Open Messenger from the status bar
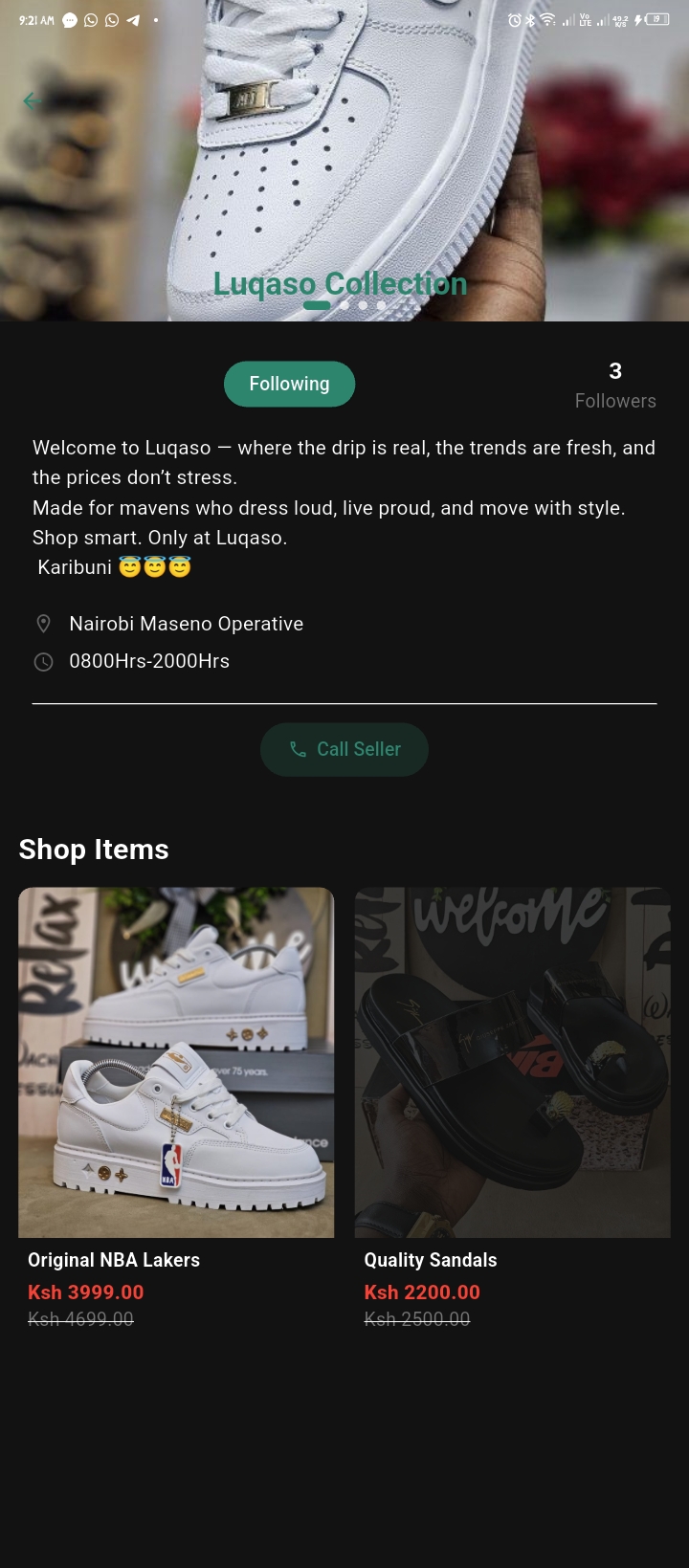This screenshot has height=1568, width=689. pyautogui.click(x=71, y=20)
